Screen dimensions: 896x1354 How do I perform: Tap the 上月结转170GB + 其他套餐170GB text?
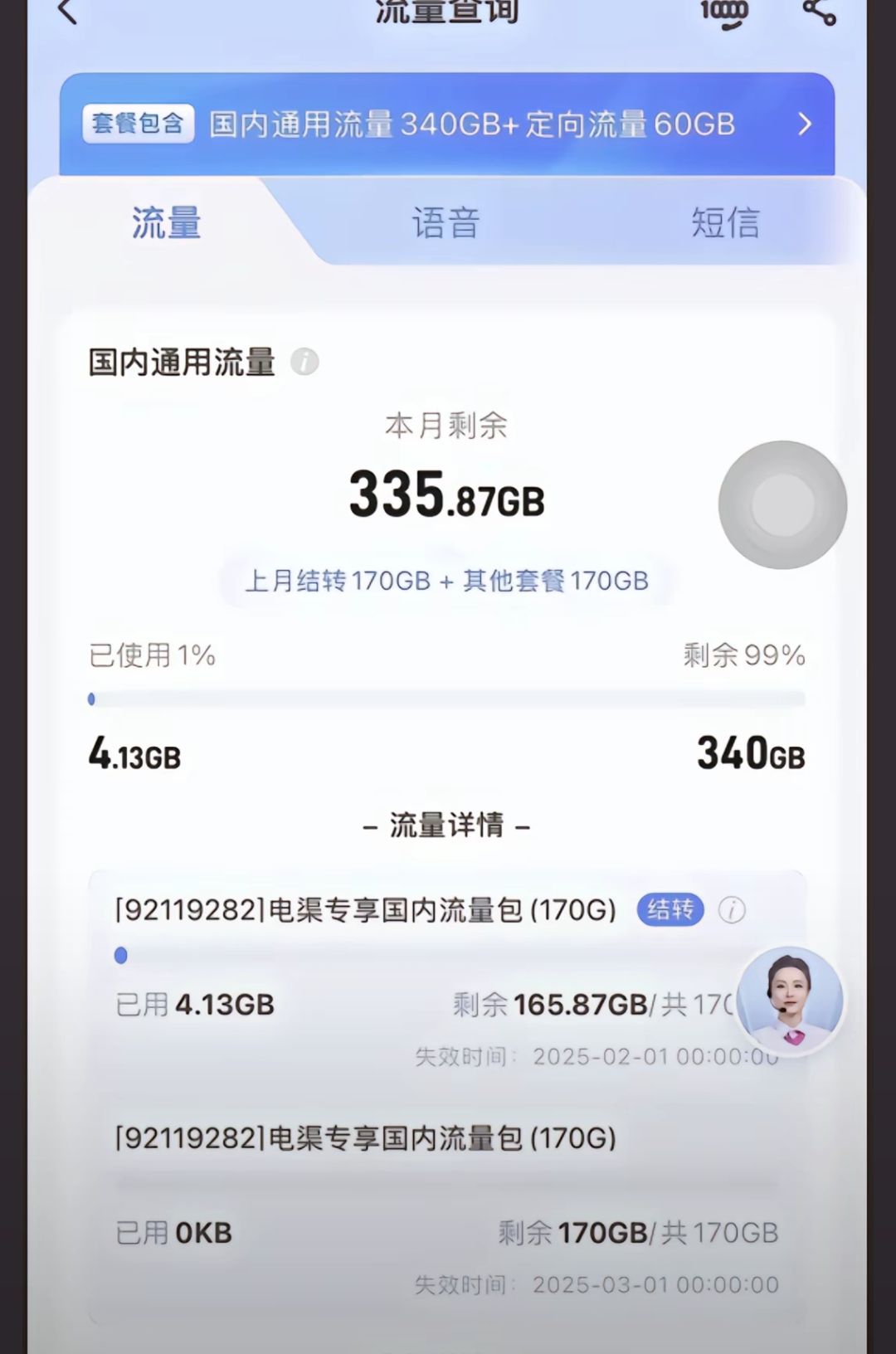(447, 581)
